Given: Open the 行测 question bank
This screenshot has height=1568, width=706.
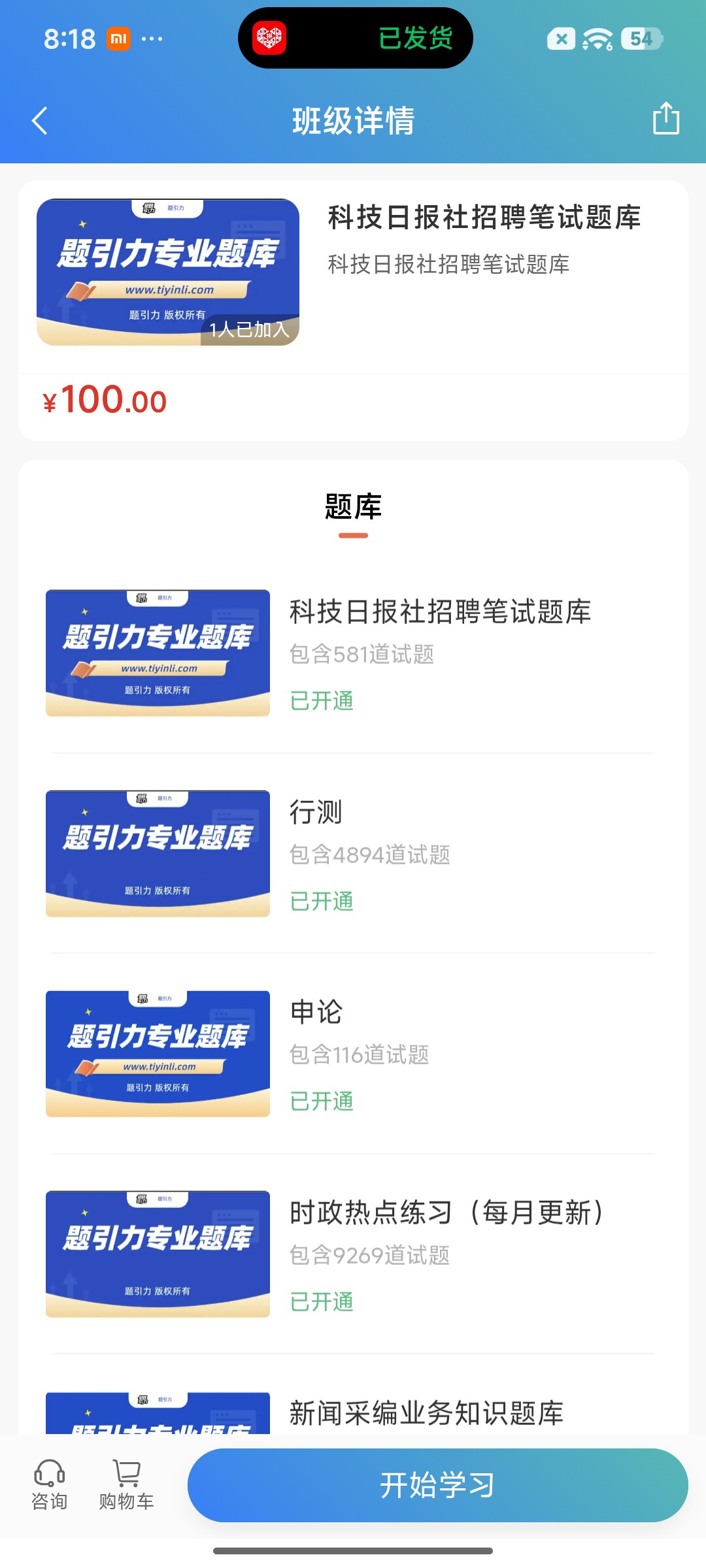Looking at the screenshot, I should [x=353, y=853].
